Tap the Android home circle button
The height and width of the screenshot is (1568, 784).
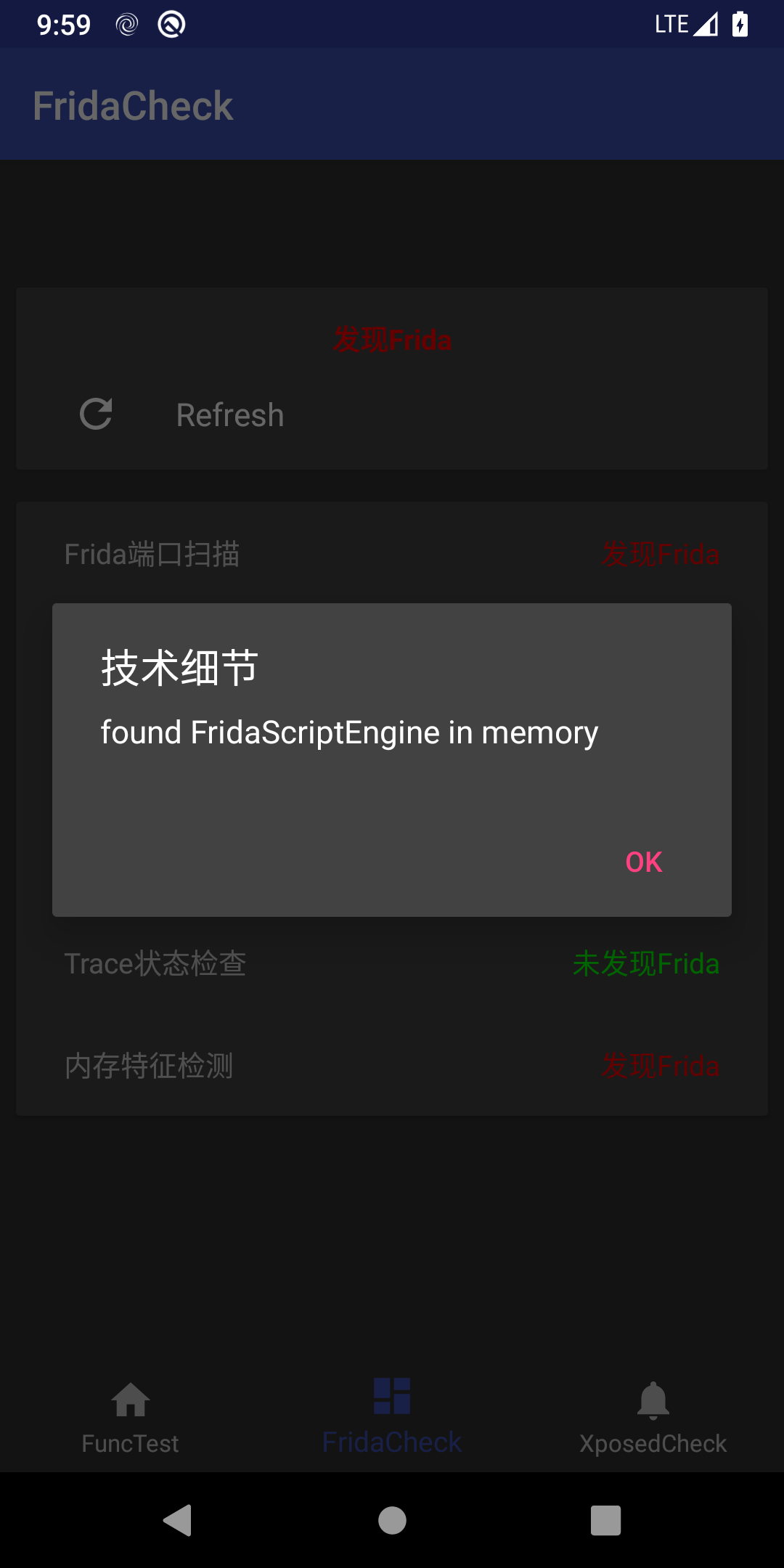click(392, 1521)
